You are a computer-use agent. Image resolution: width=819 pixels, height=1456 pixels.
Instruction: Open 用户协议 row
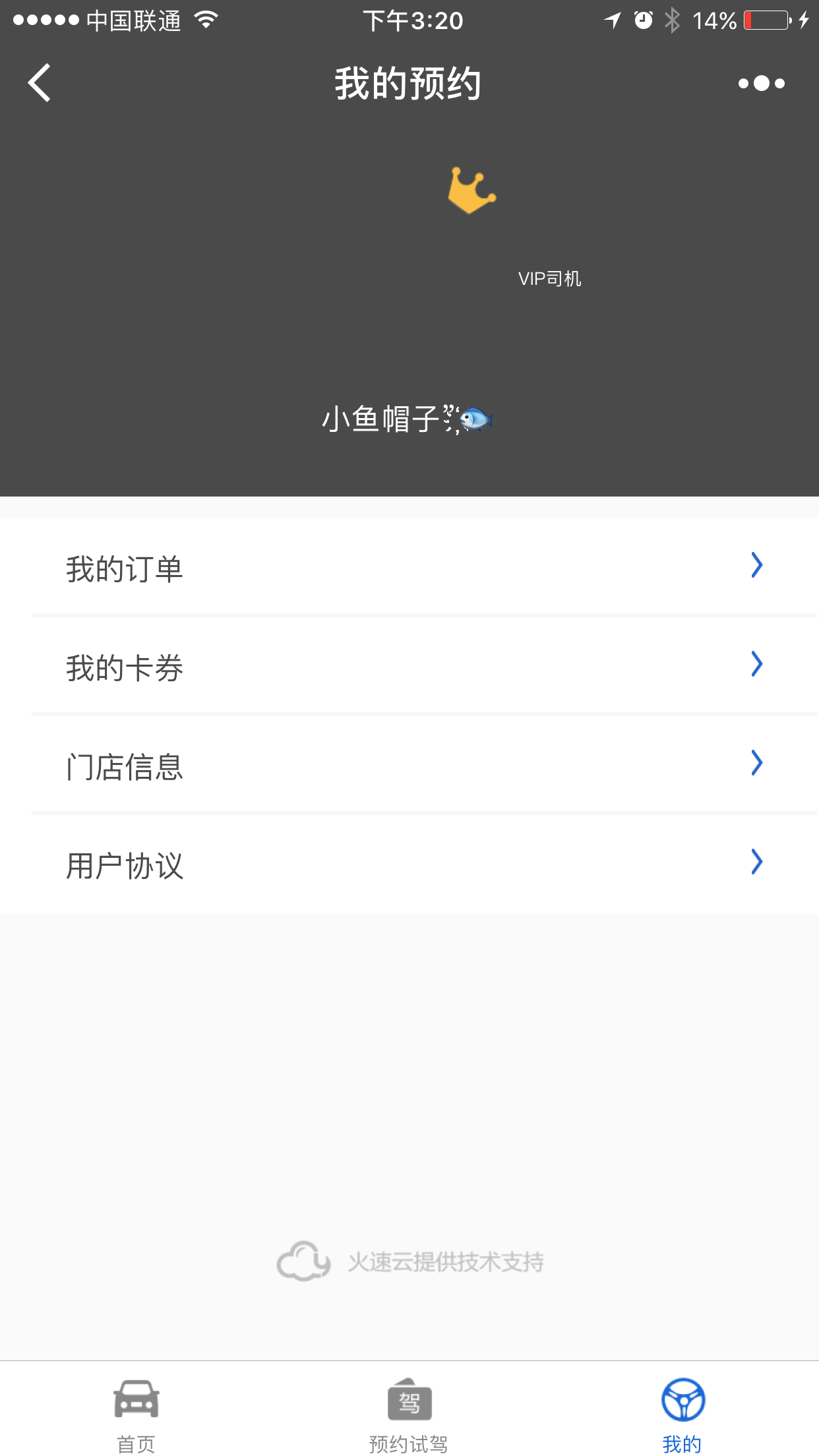tap(409, 864)
